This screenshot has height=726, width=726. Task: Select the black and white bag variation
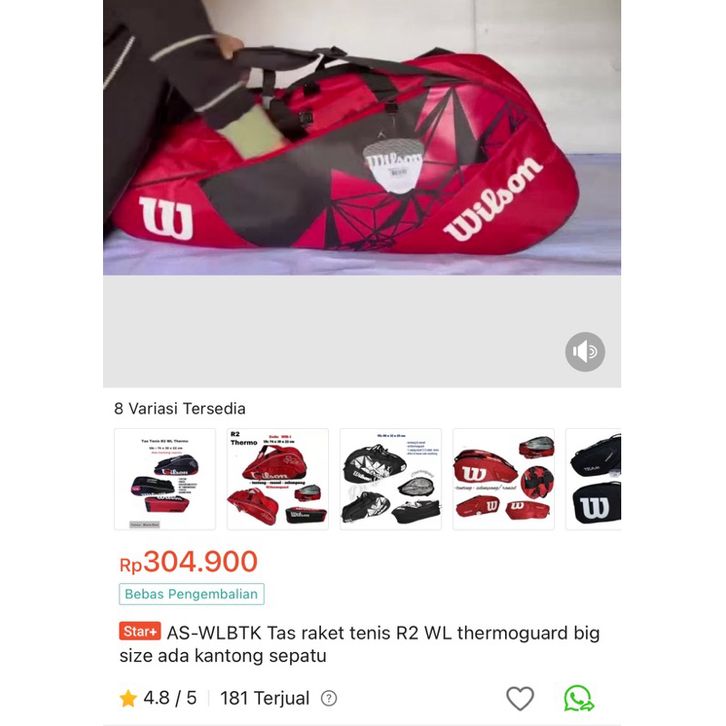(x=390, y=479)
